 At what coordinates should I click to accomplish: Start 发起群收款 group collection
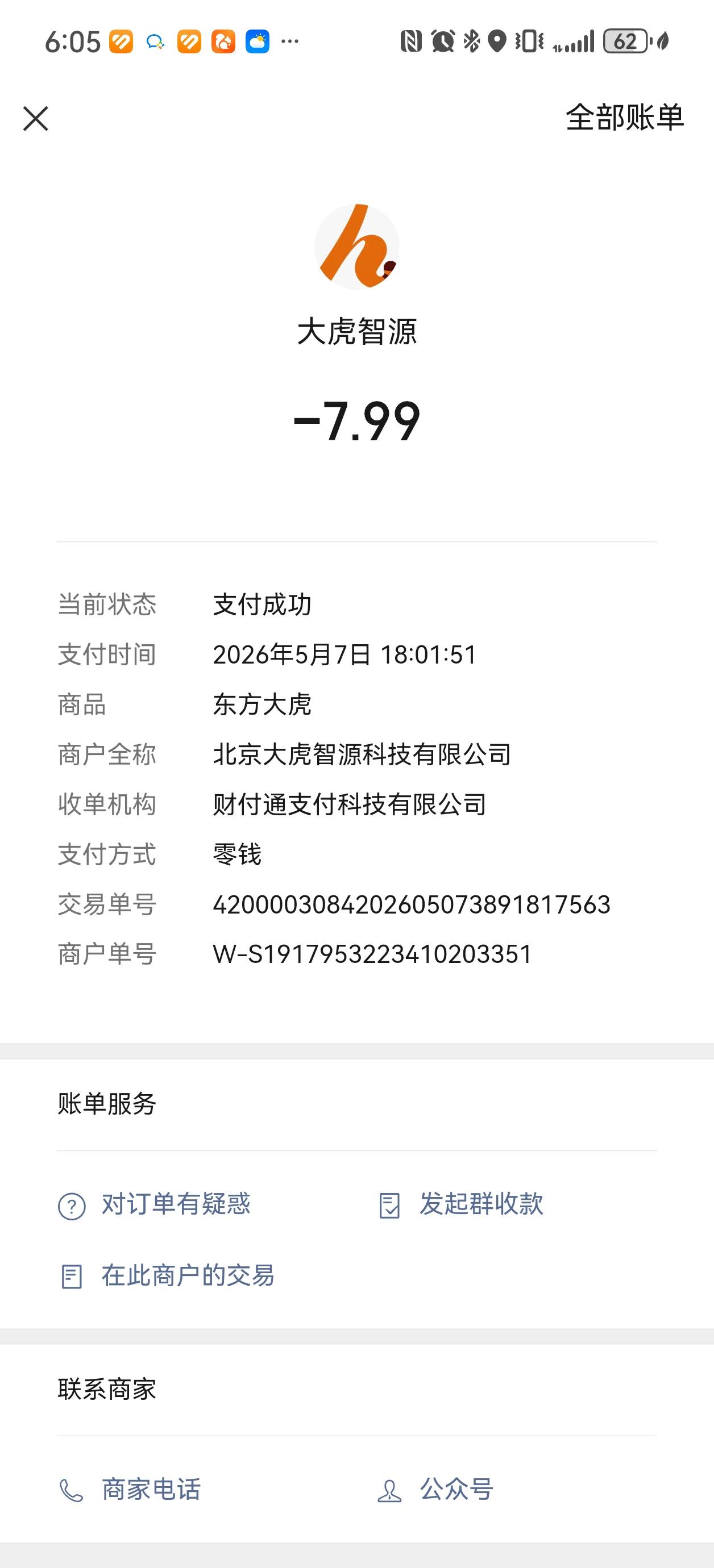pyautogui.click(x=460, y=1204)
